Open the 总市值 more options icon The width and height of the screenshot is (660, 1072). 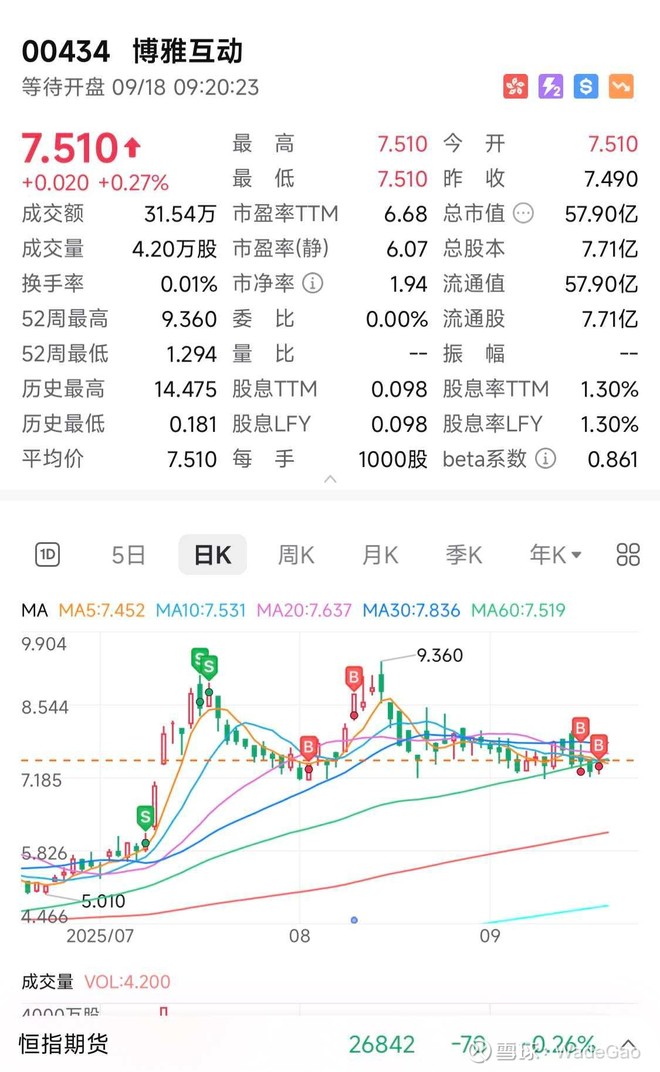tap(523, 214)
